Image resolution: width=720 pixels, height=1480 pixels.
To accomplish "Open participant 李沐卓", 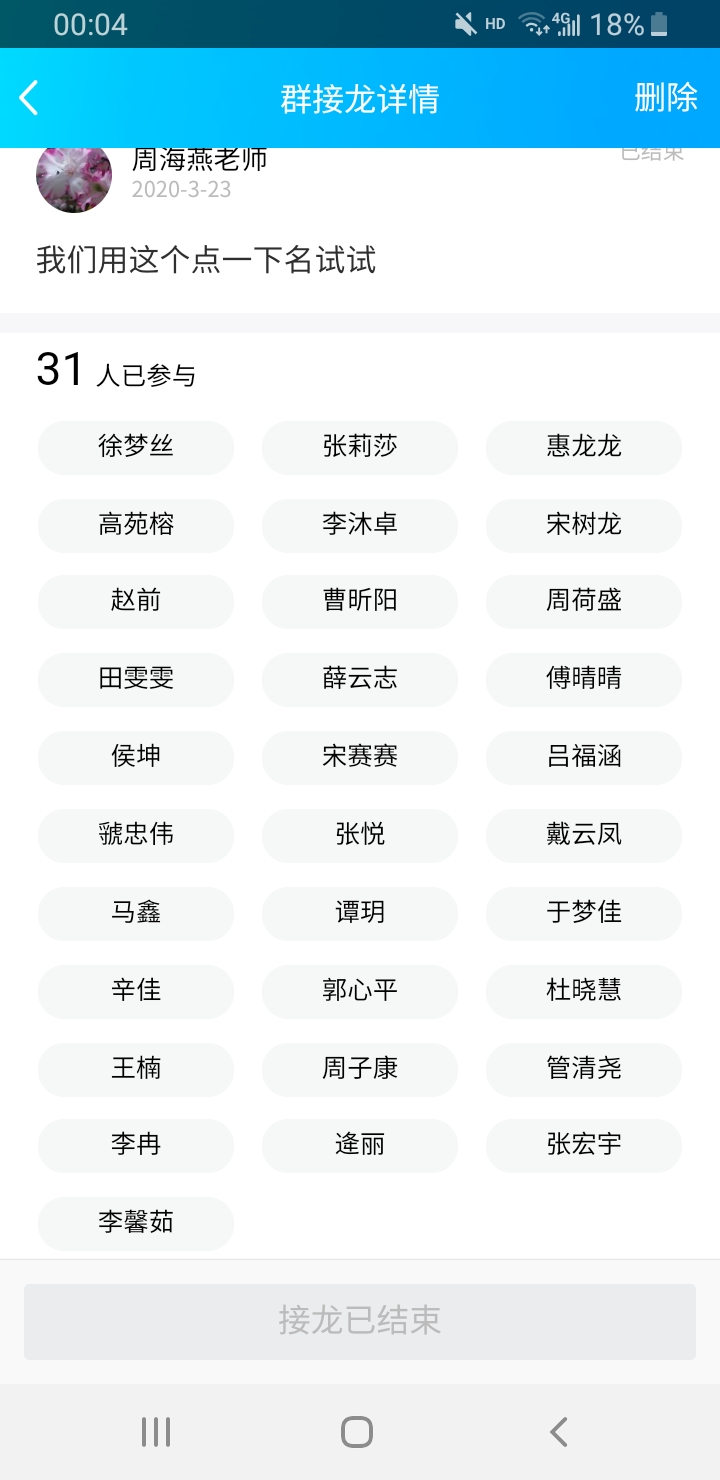I will [360, 525].
